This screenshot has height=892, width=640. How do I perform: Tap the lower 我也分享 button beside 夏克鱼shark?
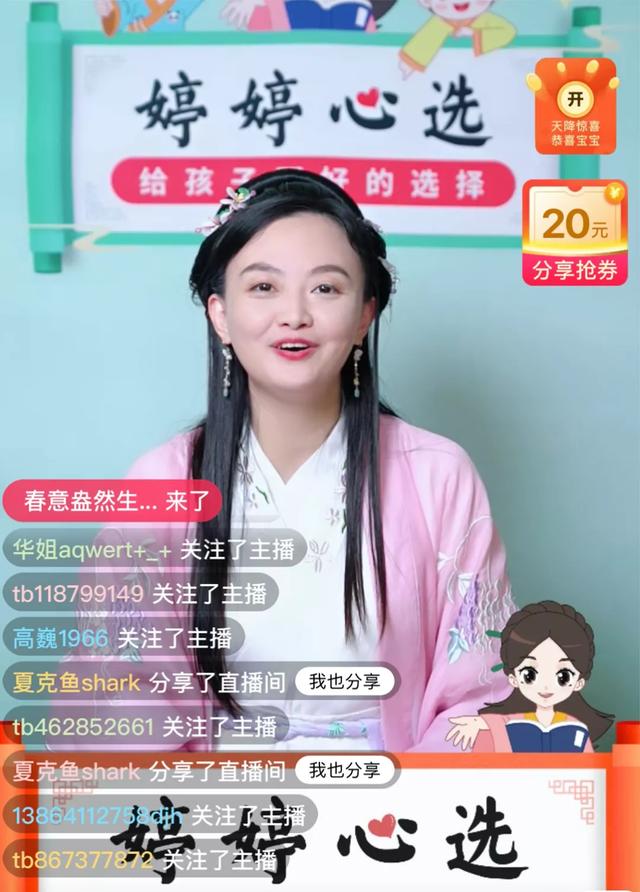coord(344,770)
